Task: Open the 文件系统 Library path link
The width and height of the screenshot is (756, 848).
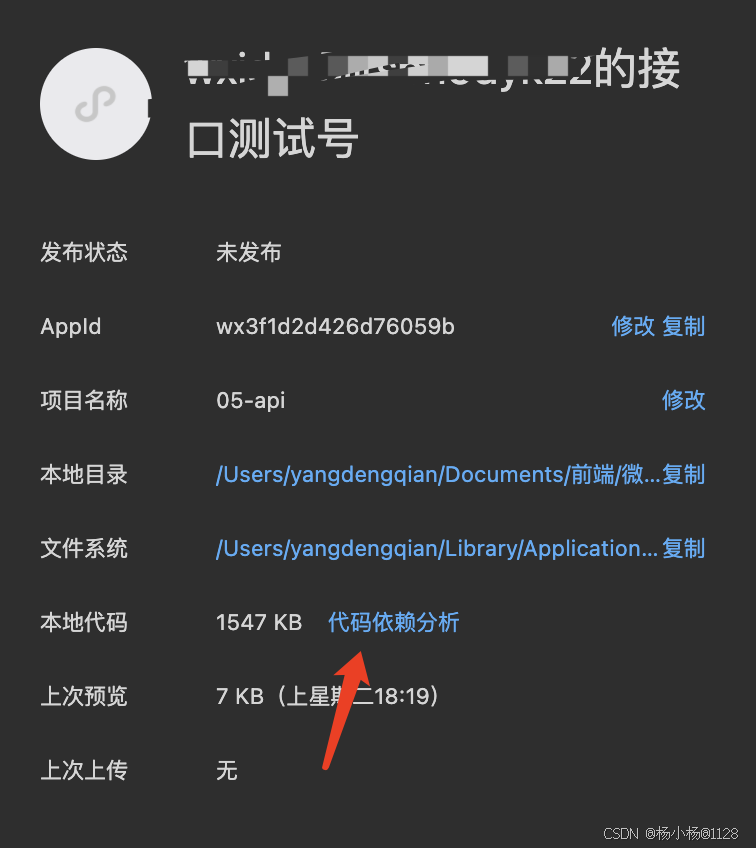Action: [437, 548]
